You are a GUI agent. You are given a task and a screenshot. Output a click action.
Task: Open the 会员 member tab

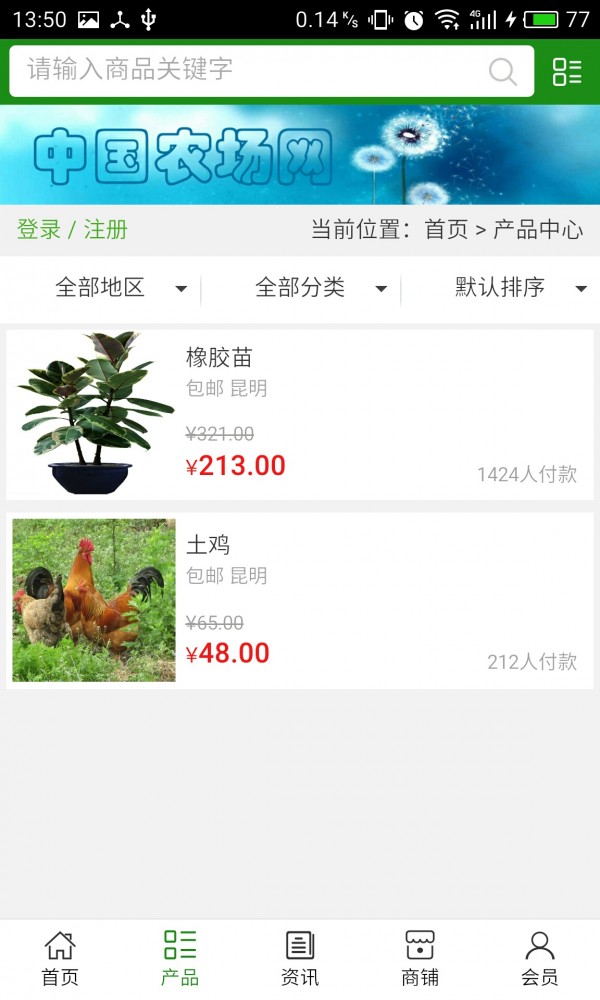click(x=540, y=958)
